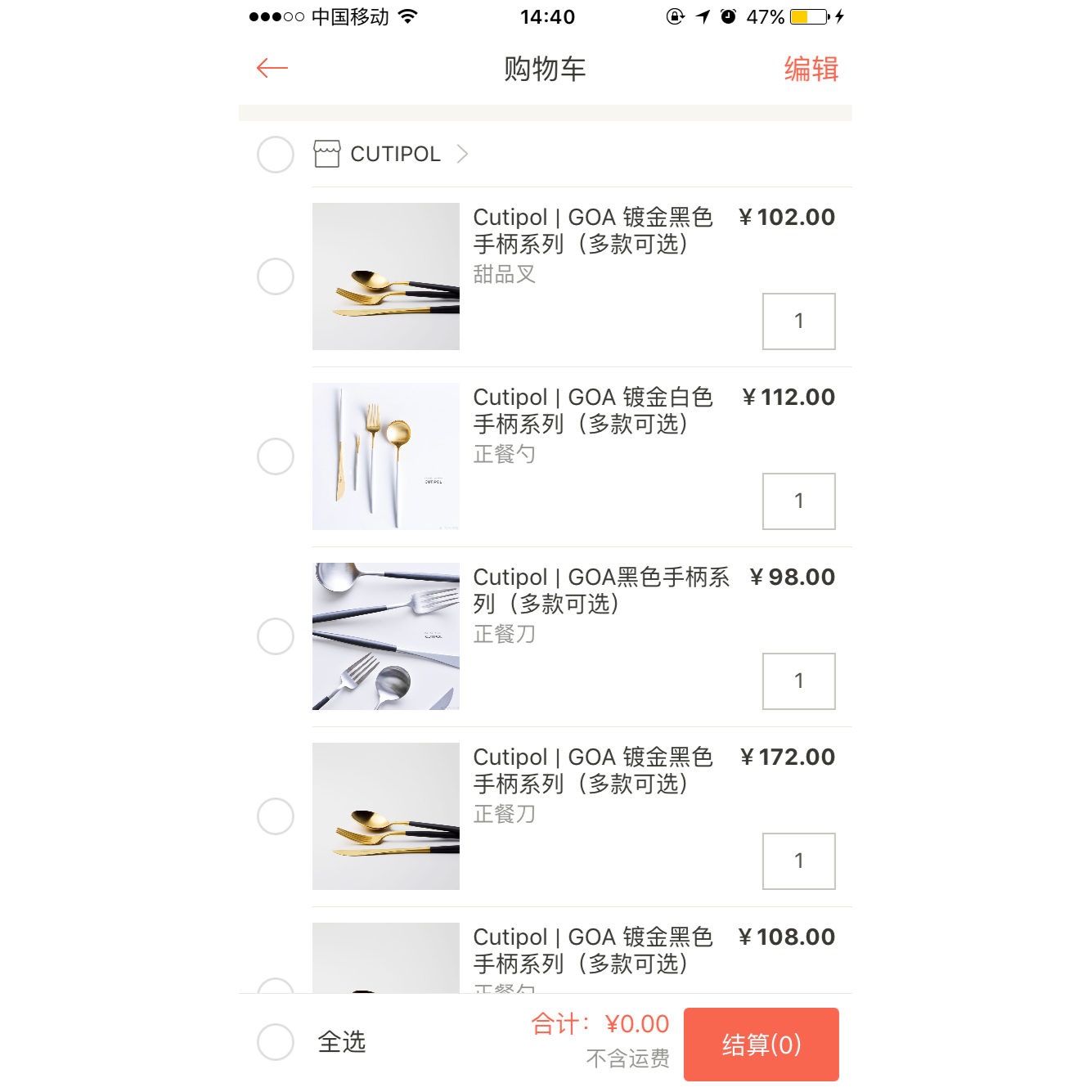Tap 结算(0) to check out
The height and width of the screenshot is (1092, 1092).
[761, 1045]
